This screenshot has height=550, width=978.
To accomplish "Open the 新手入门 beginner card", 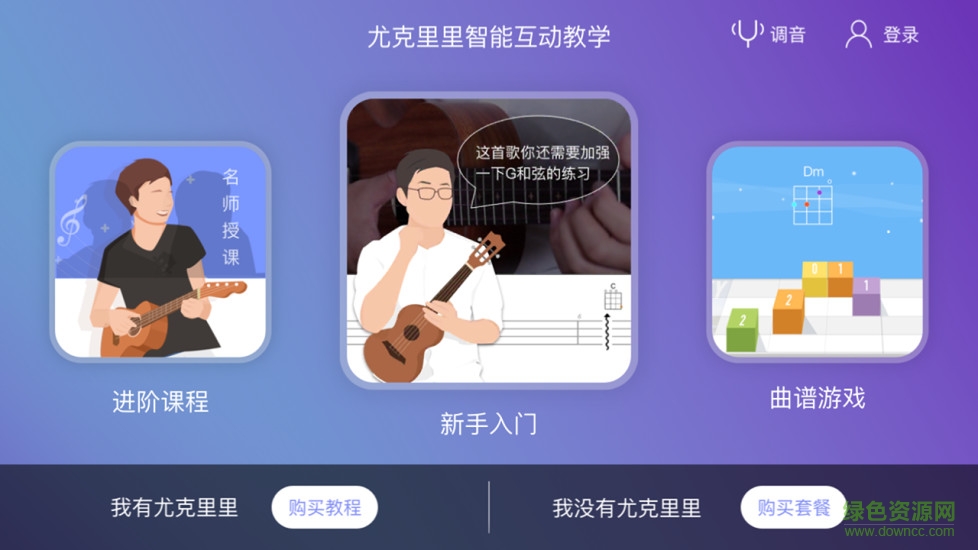I will (x=489, y=240).
